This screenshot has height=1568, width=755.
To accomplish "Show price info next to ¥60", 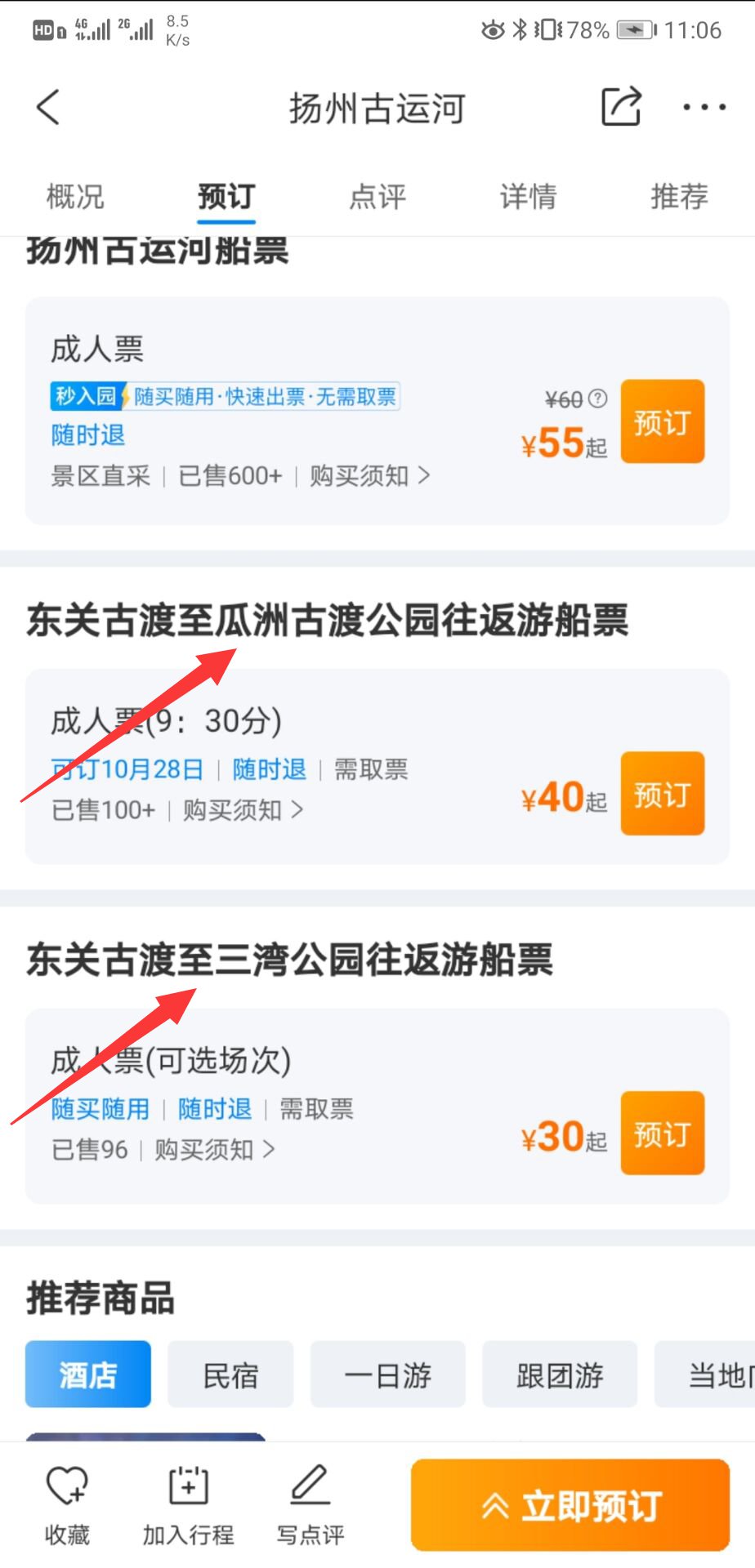I will point(598,399).
